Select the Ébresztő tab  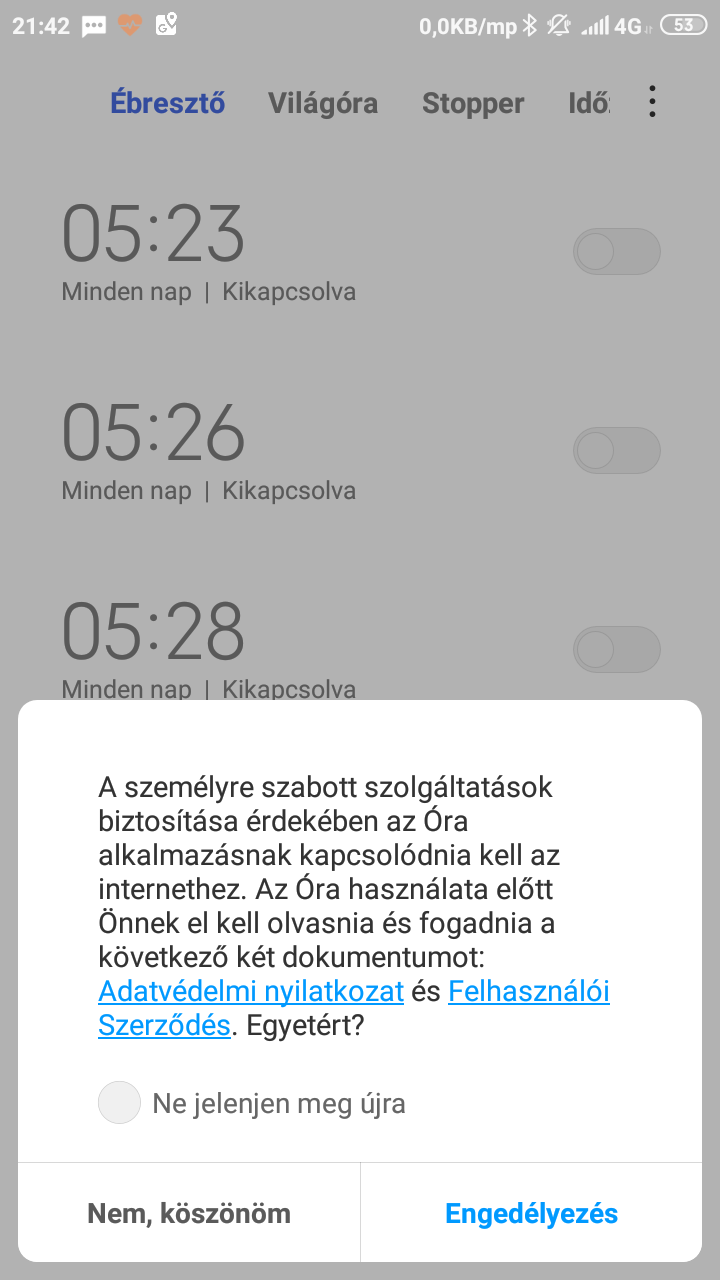(x=168, y=103)
